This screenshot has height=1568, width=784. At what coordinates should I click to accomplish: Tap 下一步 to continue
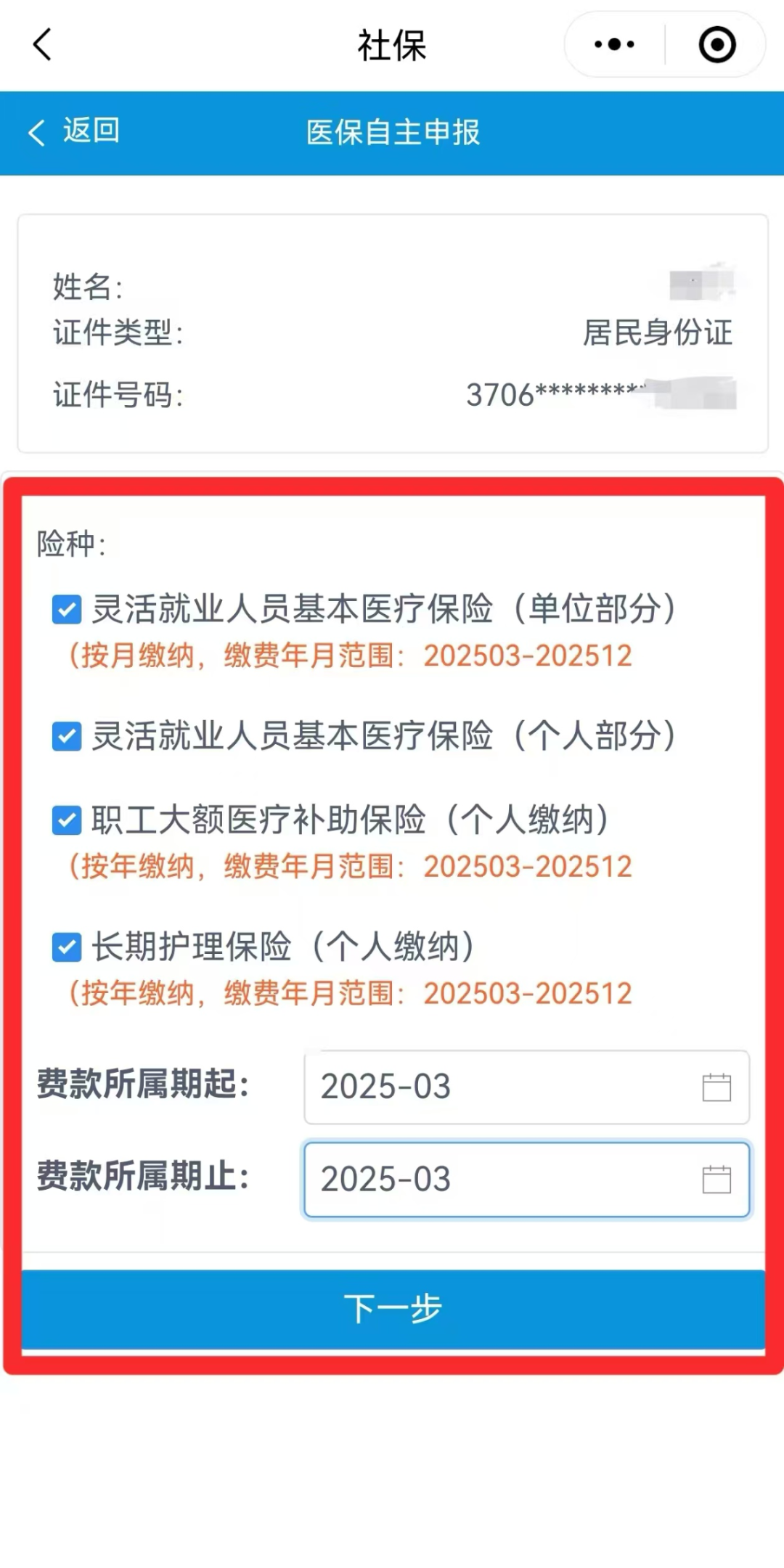click(x=393, y=1309)
